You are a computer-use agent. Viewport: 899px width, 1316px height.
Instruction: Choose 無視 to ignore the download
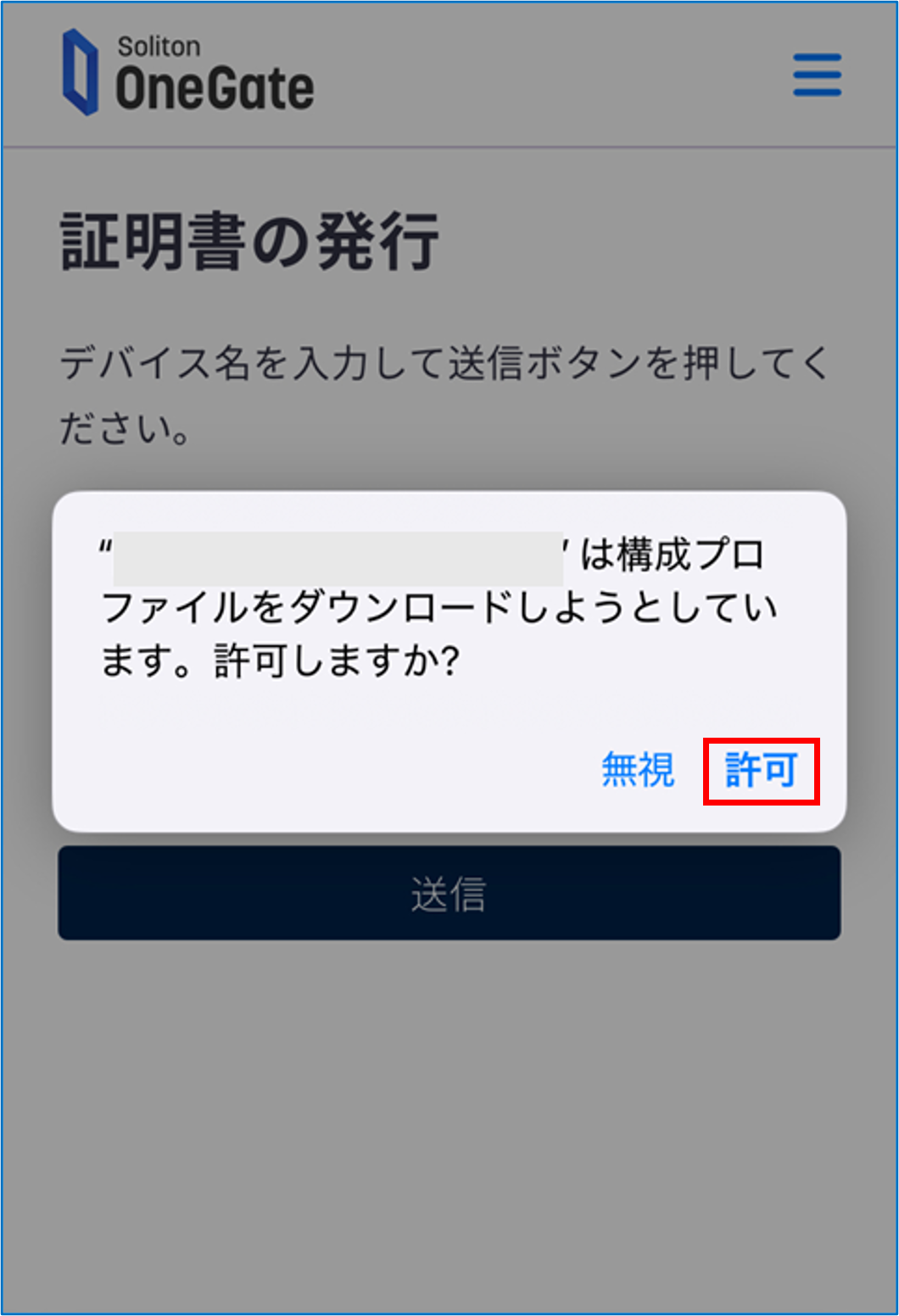[x=638, y=771]
